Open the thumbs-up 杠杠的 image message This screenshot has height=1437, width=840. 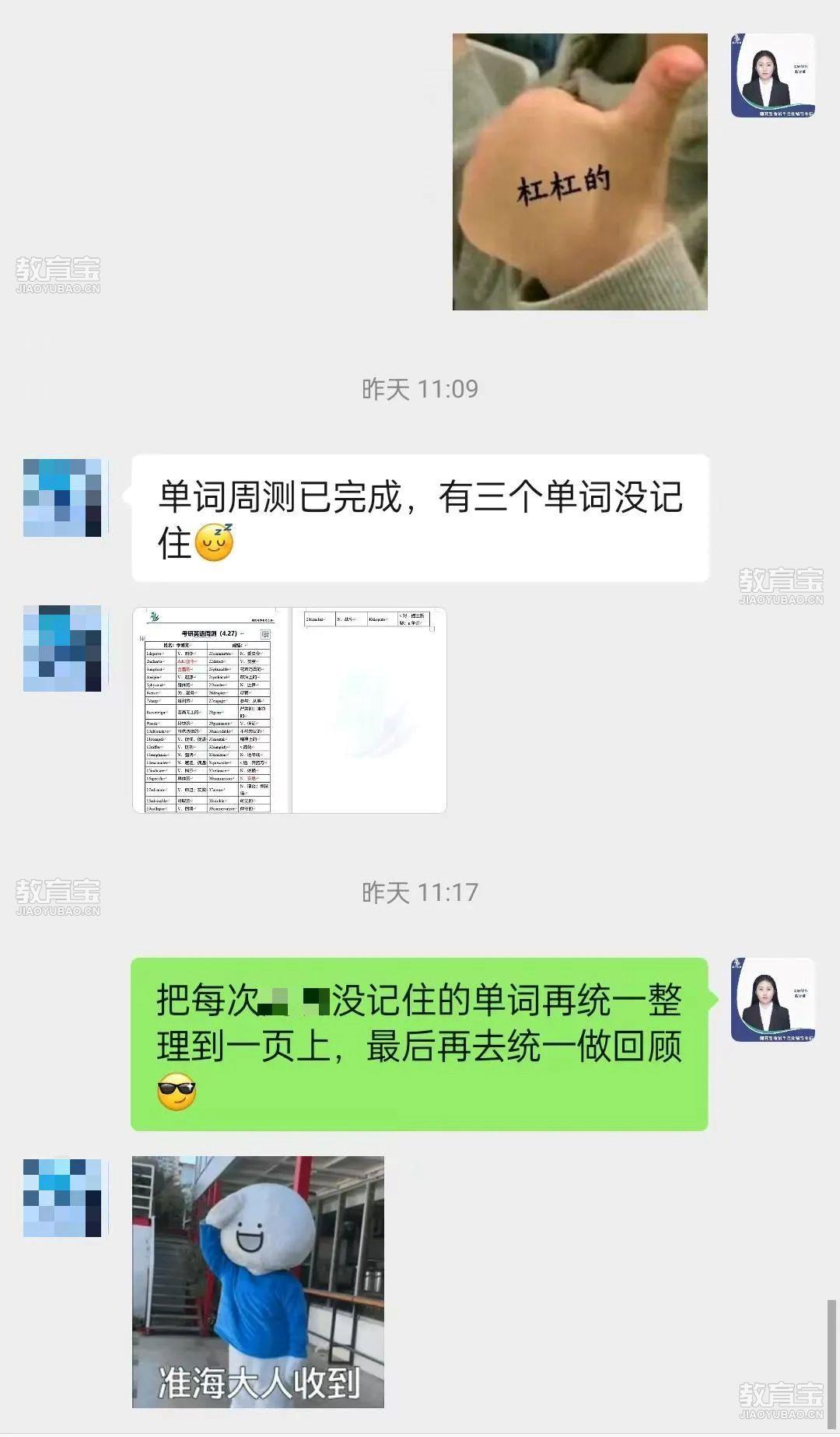pyautogui.click(x=579, y=172)
